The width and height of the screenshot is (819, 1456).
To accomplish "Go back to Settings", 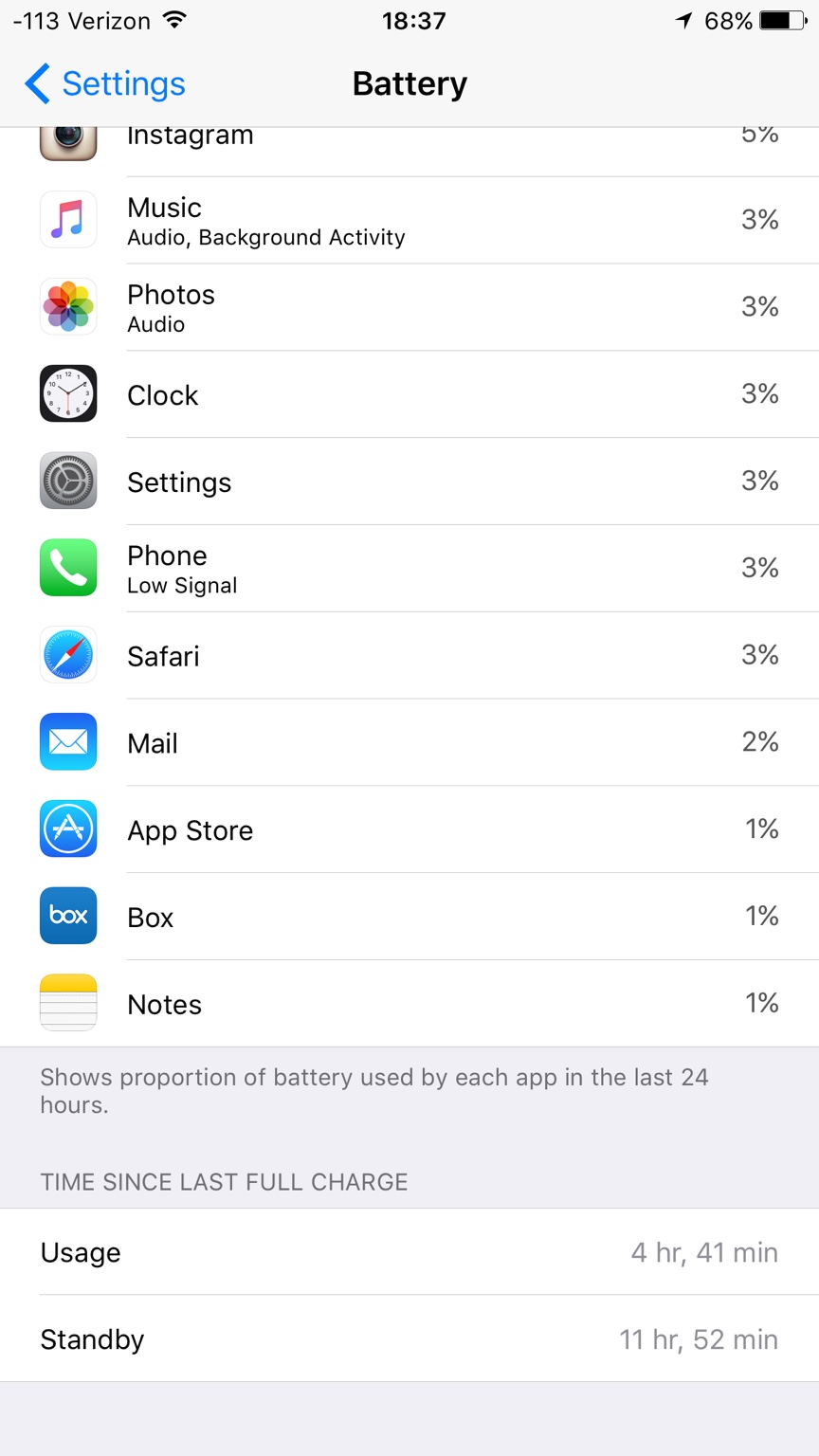I will [x=104, y=84].
